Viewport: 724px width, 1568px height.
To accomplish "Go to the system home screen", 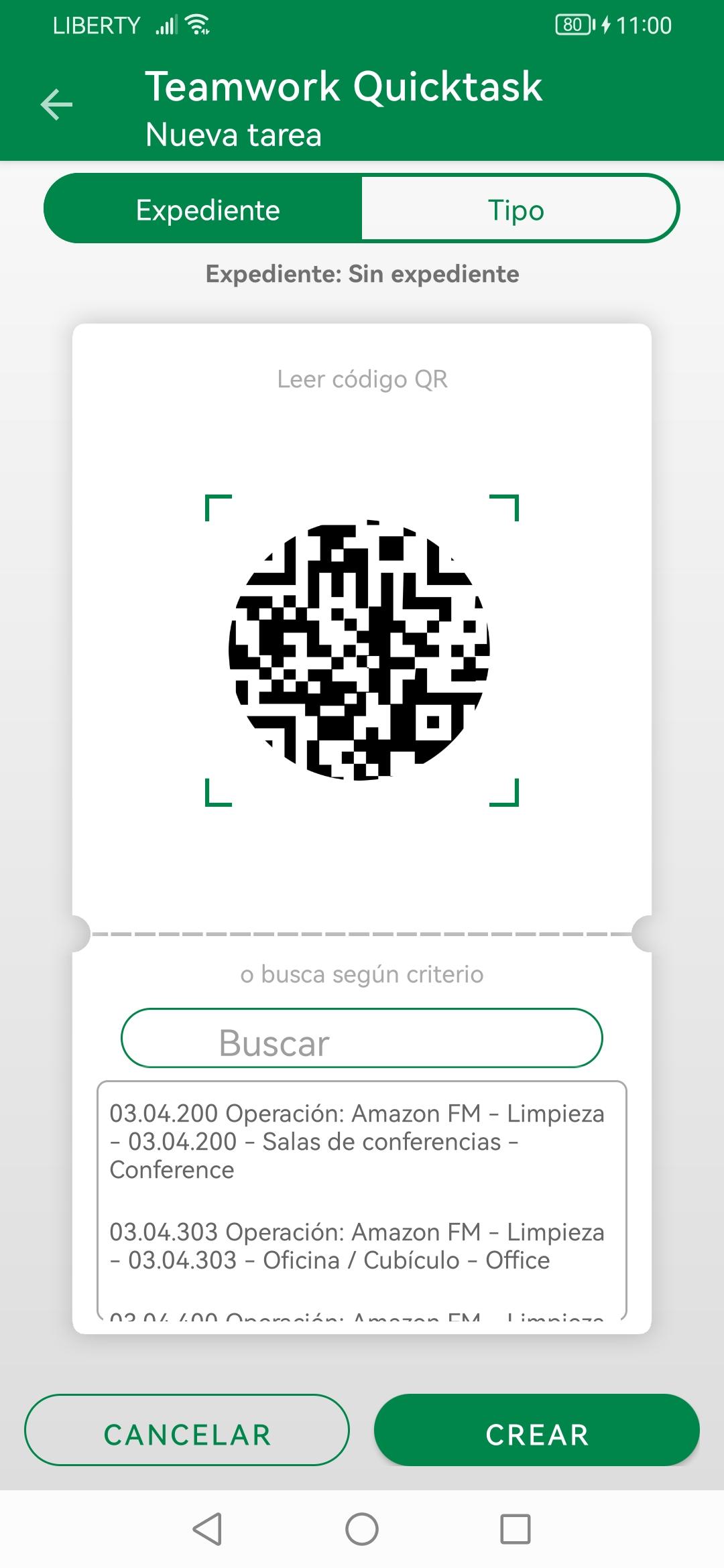I will (362, 1529).
